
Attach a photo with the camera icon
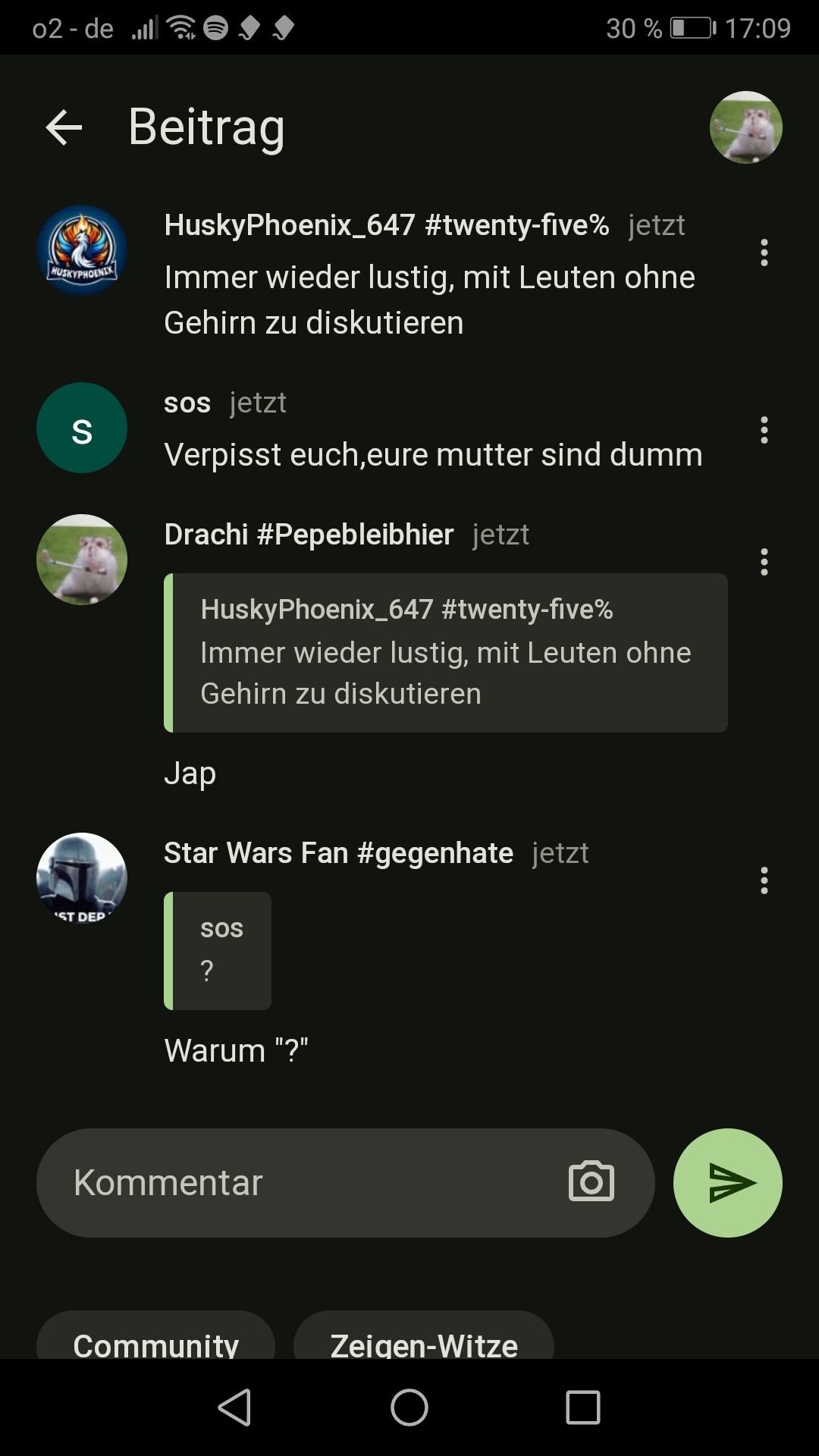tap(591, 1182)
